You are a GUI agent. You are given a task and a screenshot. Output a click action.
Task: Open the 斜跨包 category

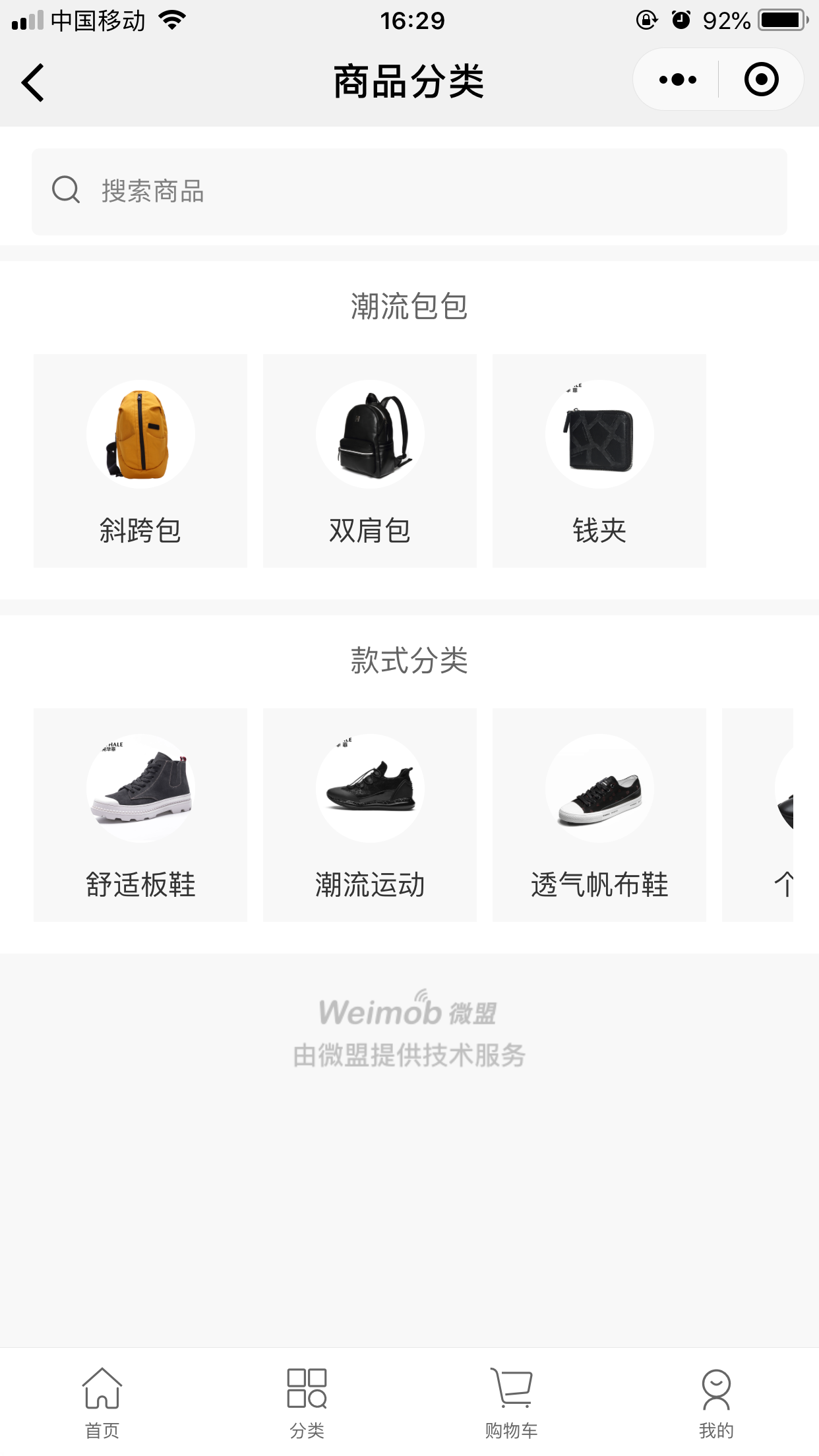[140, 461]
